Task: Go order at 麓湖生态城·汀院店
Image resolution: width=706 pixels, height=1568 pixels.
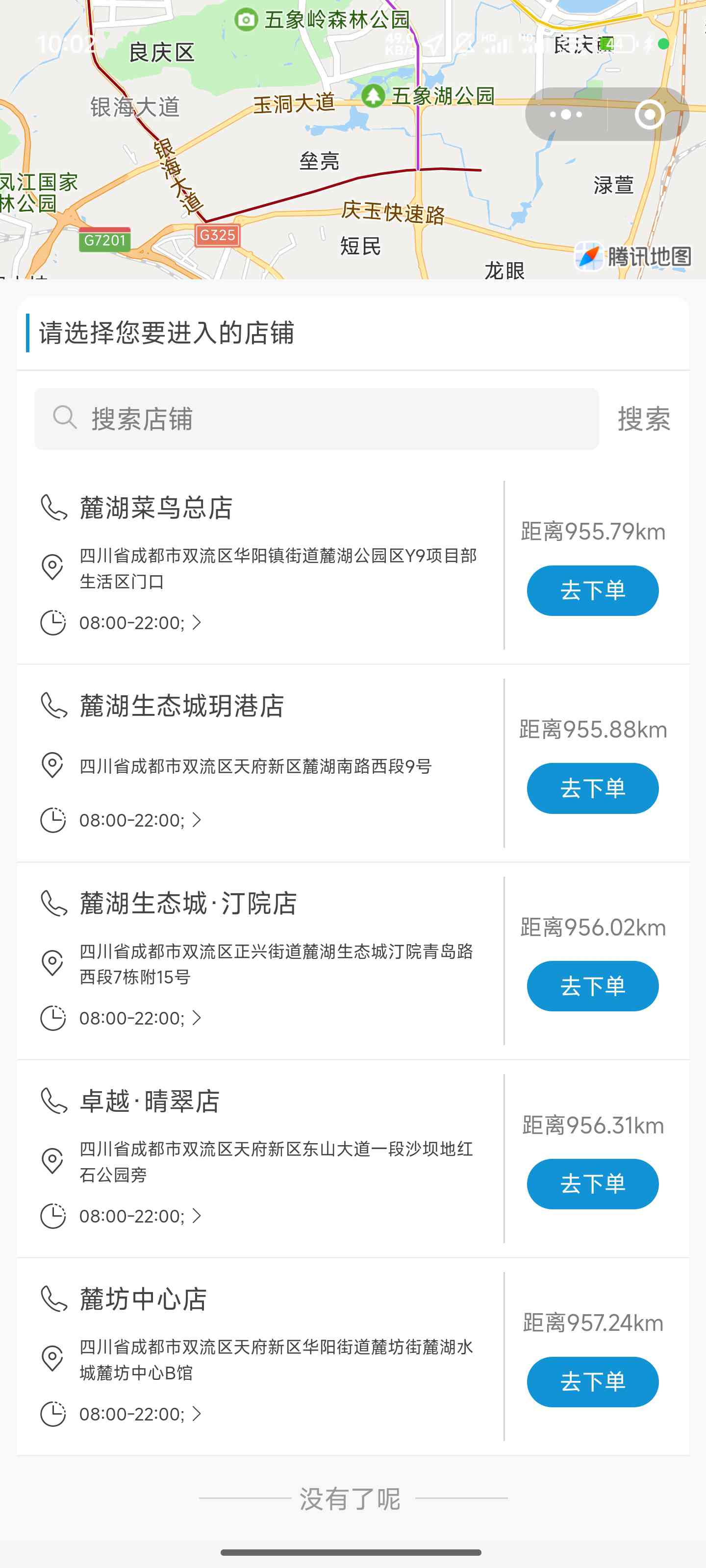Action: point(592,986)
